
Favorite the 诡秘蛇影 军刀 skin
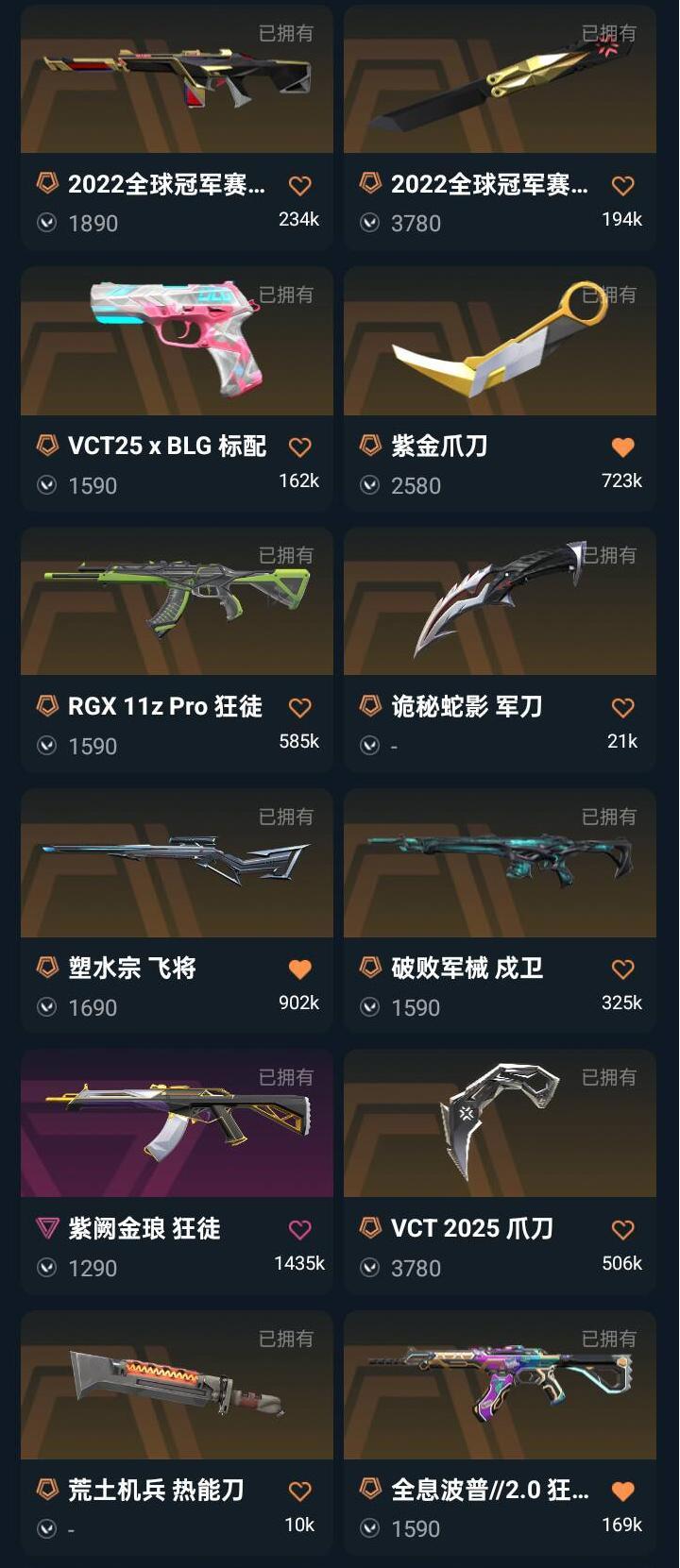622,707
